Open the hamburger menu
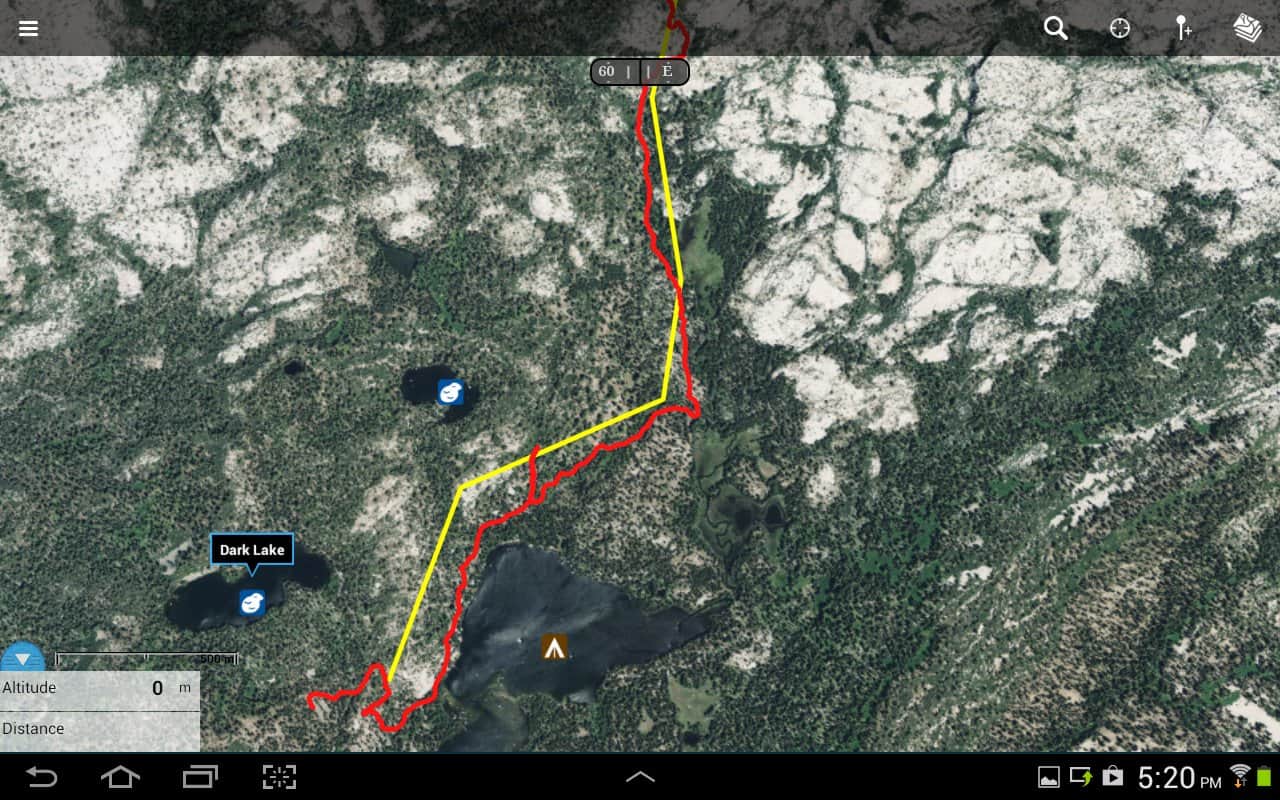1280x800 pixels. point(28,28)
